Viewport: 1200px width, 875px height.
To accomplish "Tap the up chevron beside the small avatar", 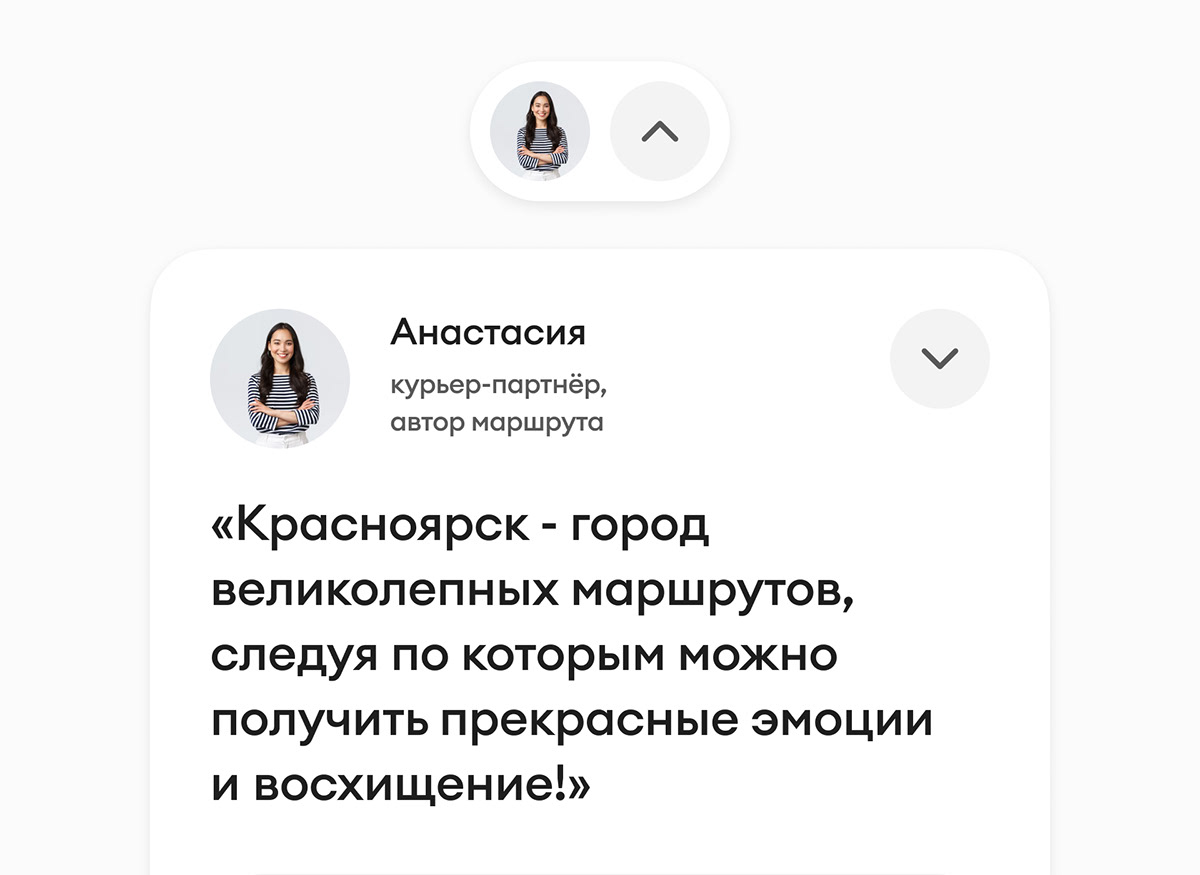I will tap(659, 131).
